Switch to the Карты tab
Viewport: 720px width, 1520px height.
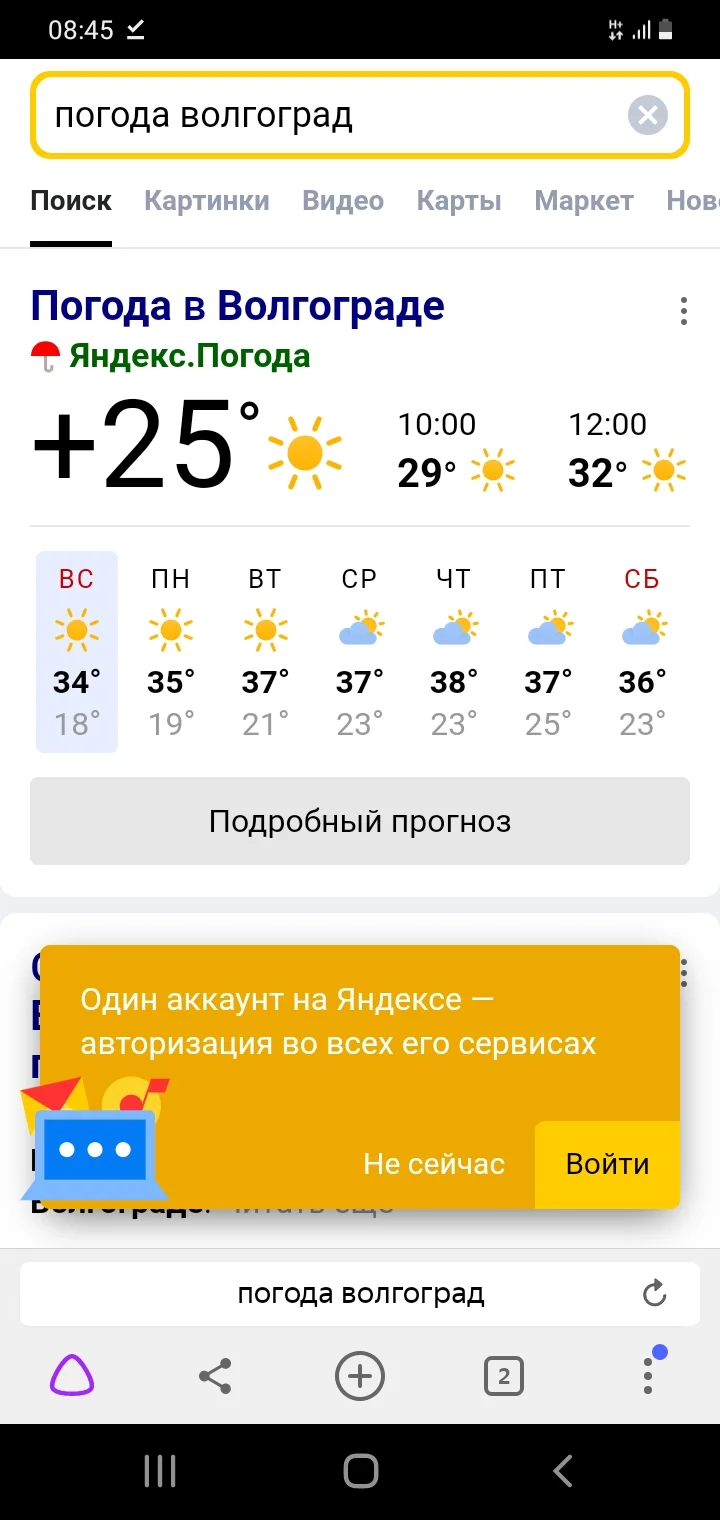(458, 200)
